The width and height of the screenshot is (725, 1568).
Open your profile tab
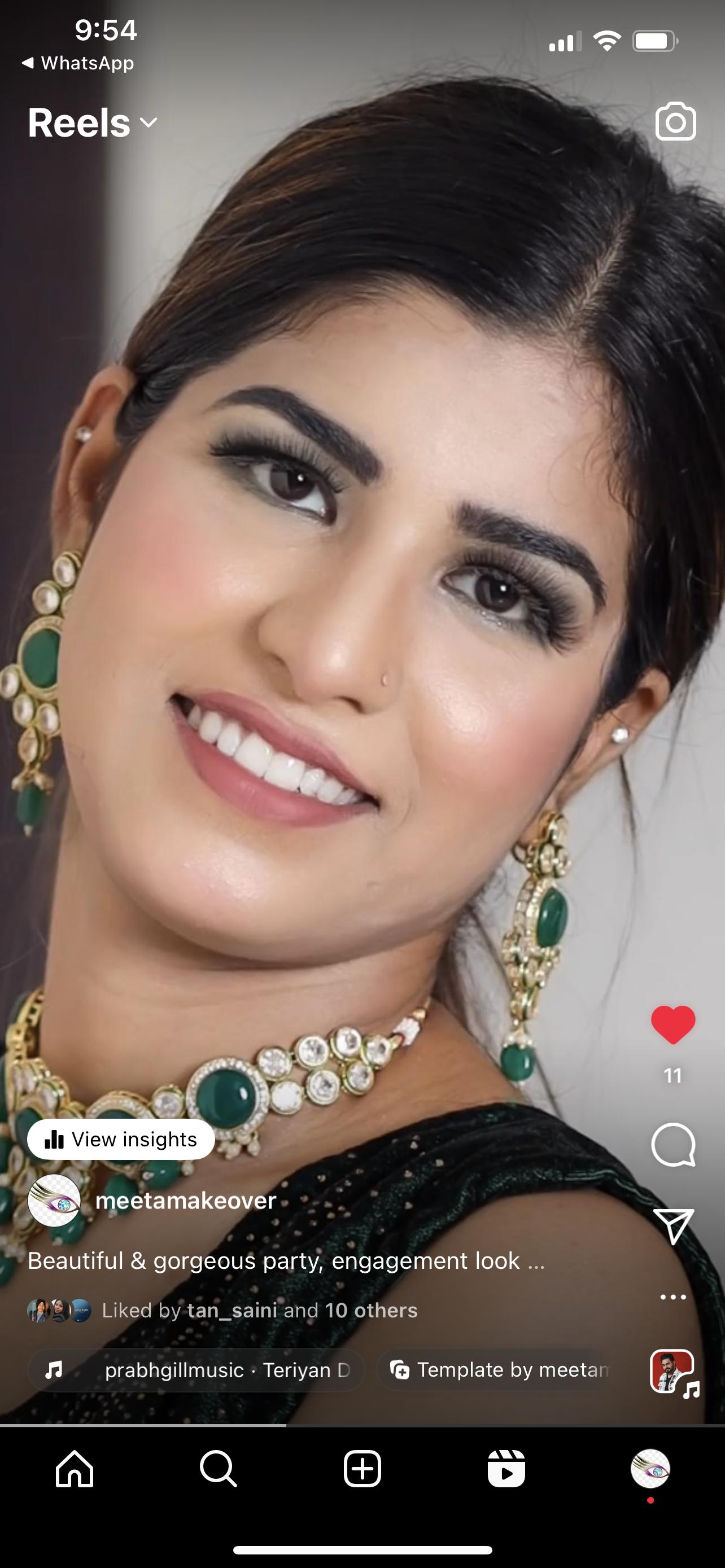tap(650, 1469)
